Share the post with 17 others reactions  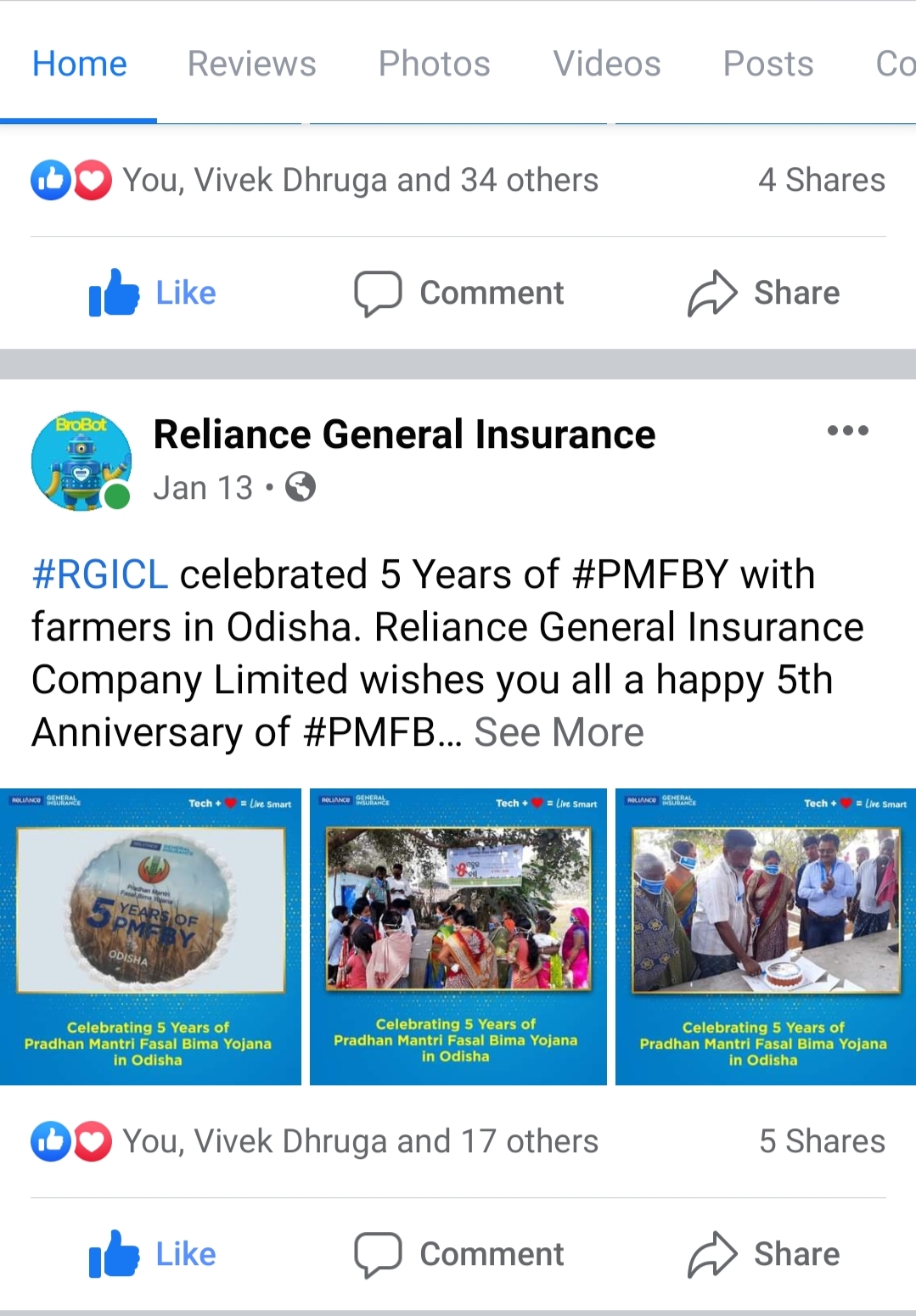pyautogui.click(x=763, y=1254)
